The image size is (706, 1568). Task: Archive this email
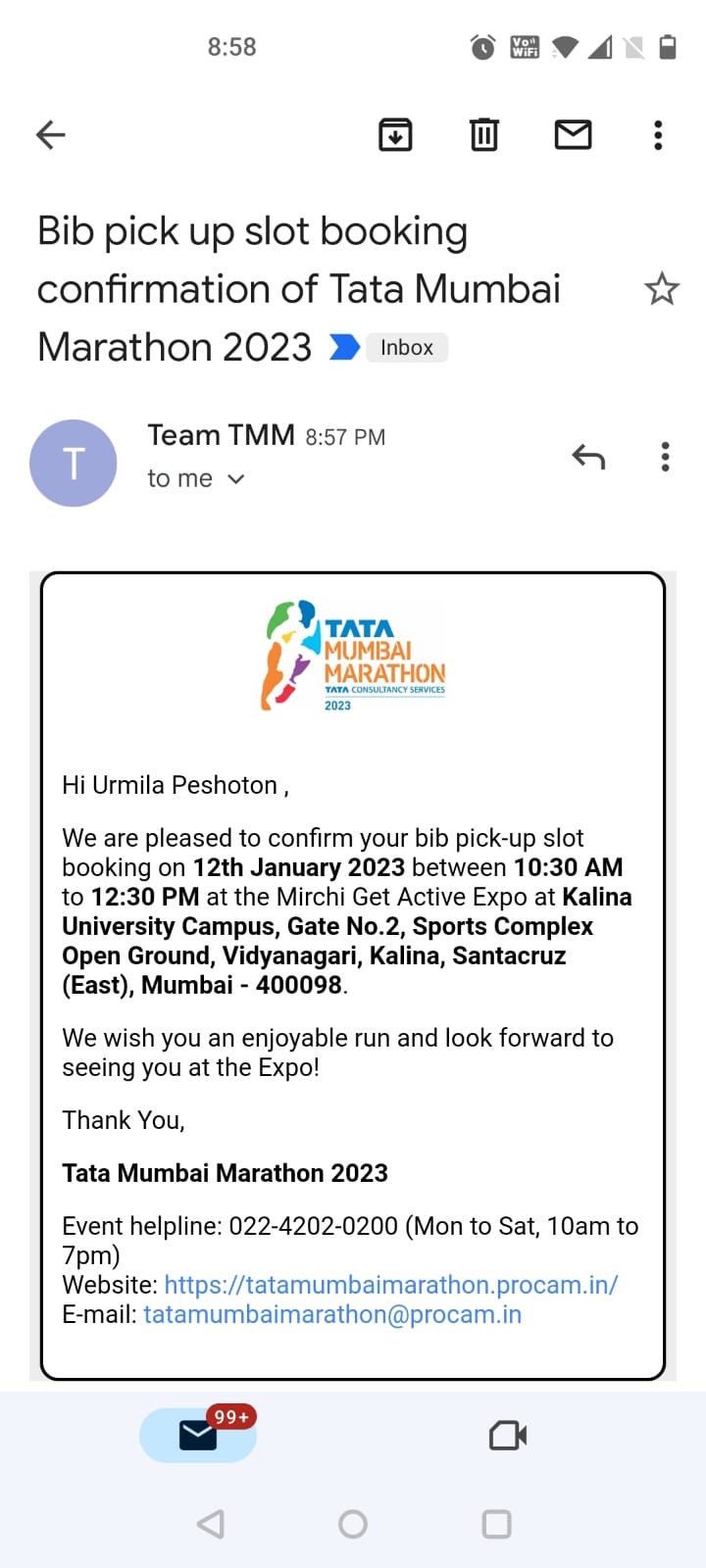(x=395, y=134)
